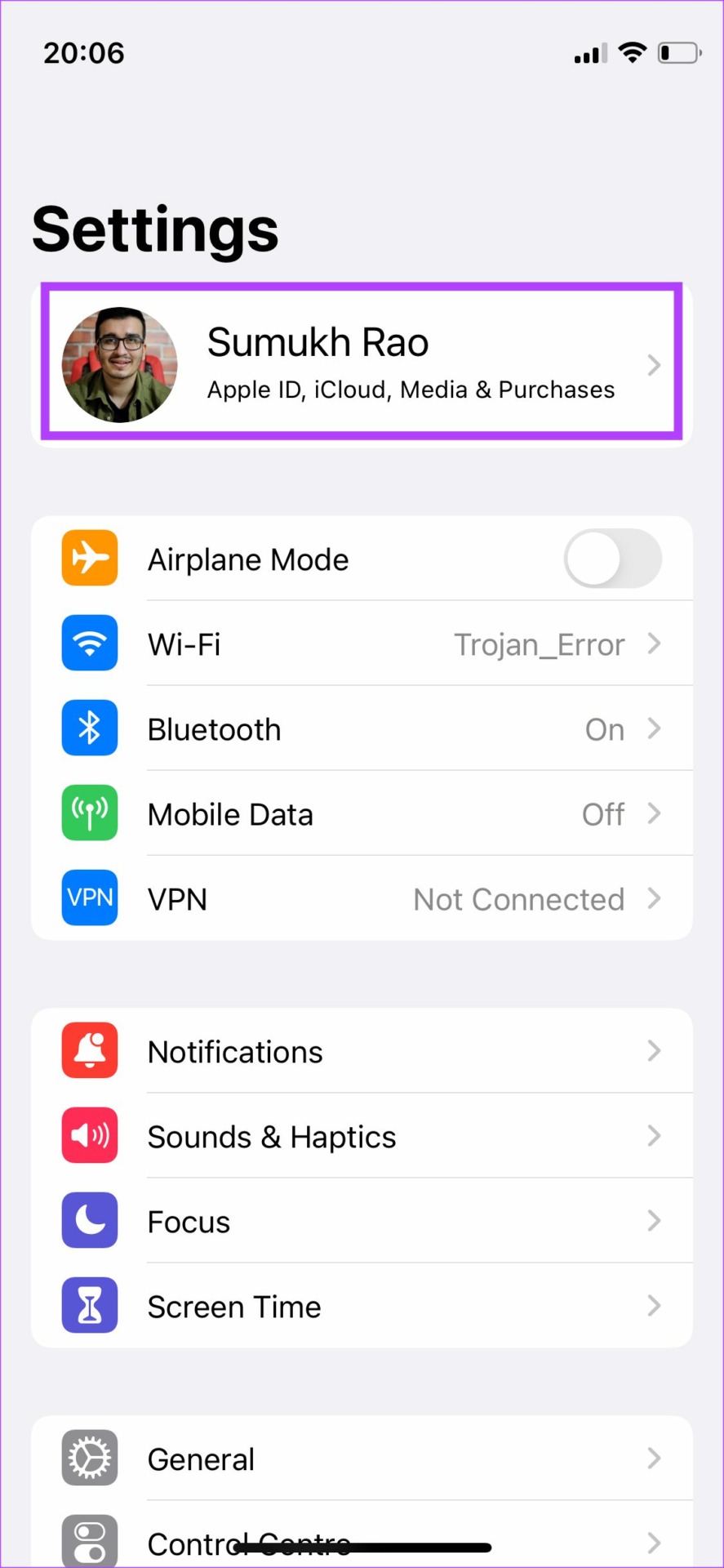Expand the Notifications settings chevron

coord(653,1051)
